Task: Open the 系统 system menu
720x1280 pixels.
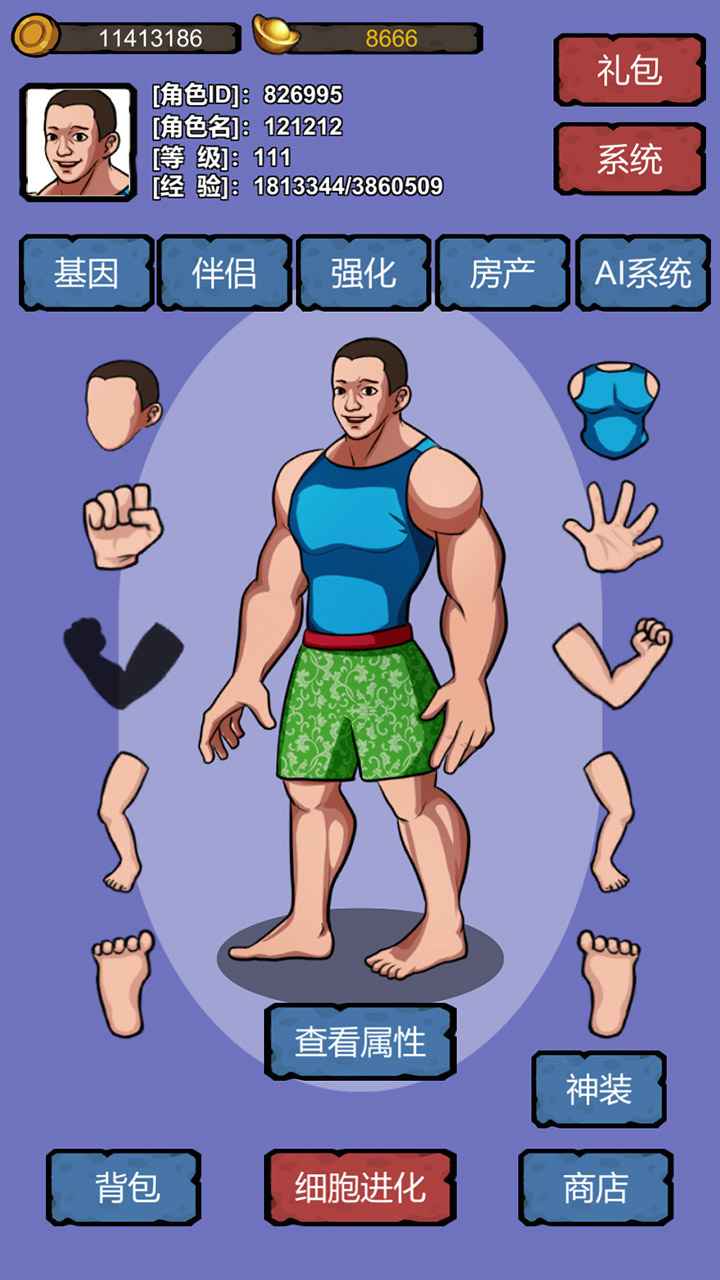Action: pyautogui.click(x=629, y=158)
